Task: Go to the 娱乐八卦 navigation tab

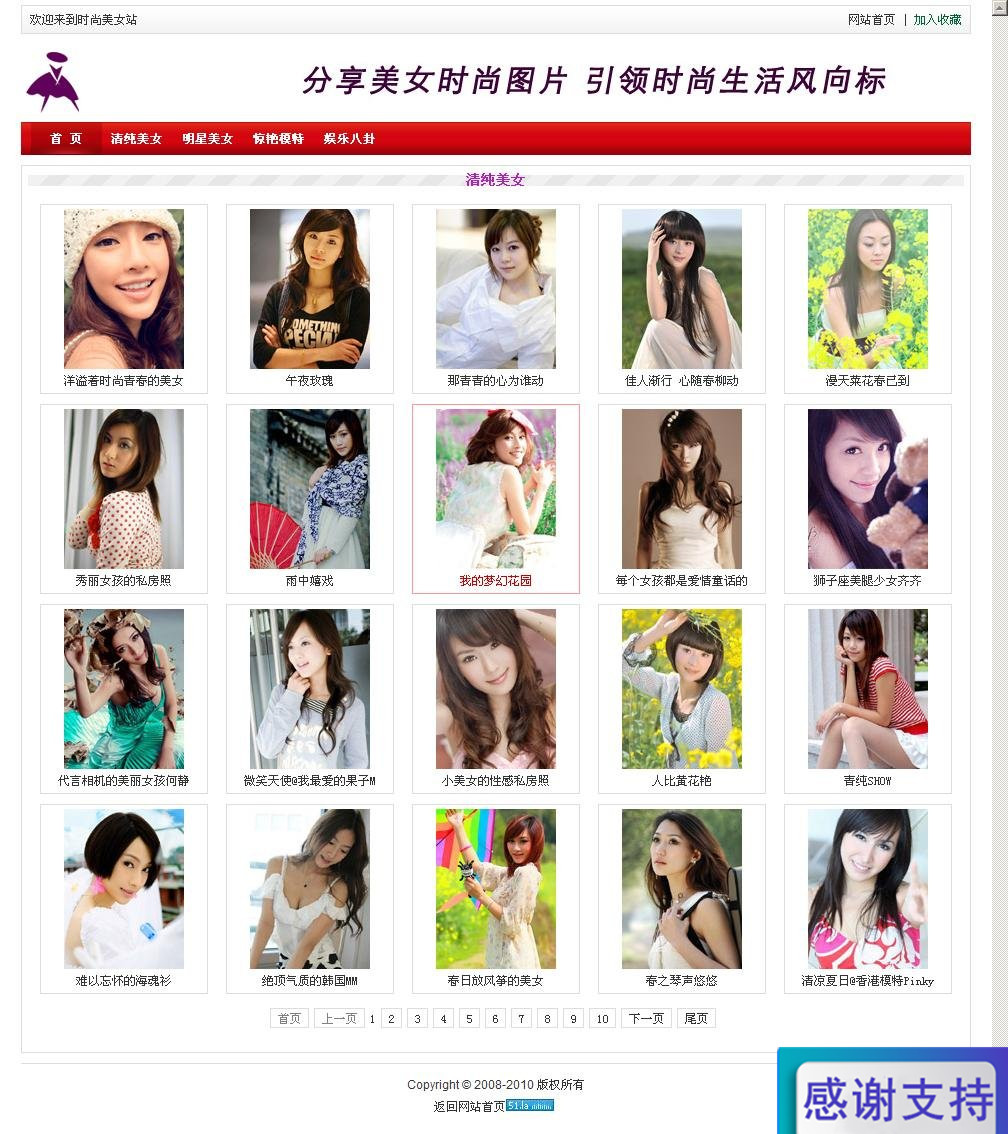Action: tap(349, 139)
